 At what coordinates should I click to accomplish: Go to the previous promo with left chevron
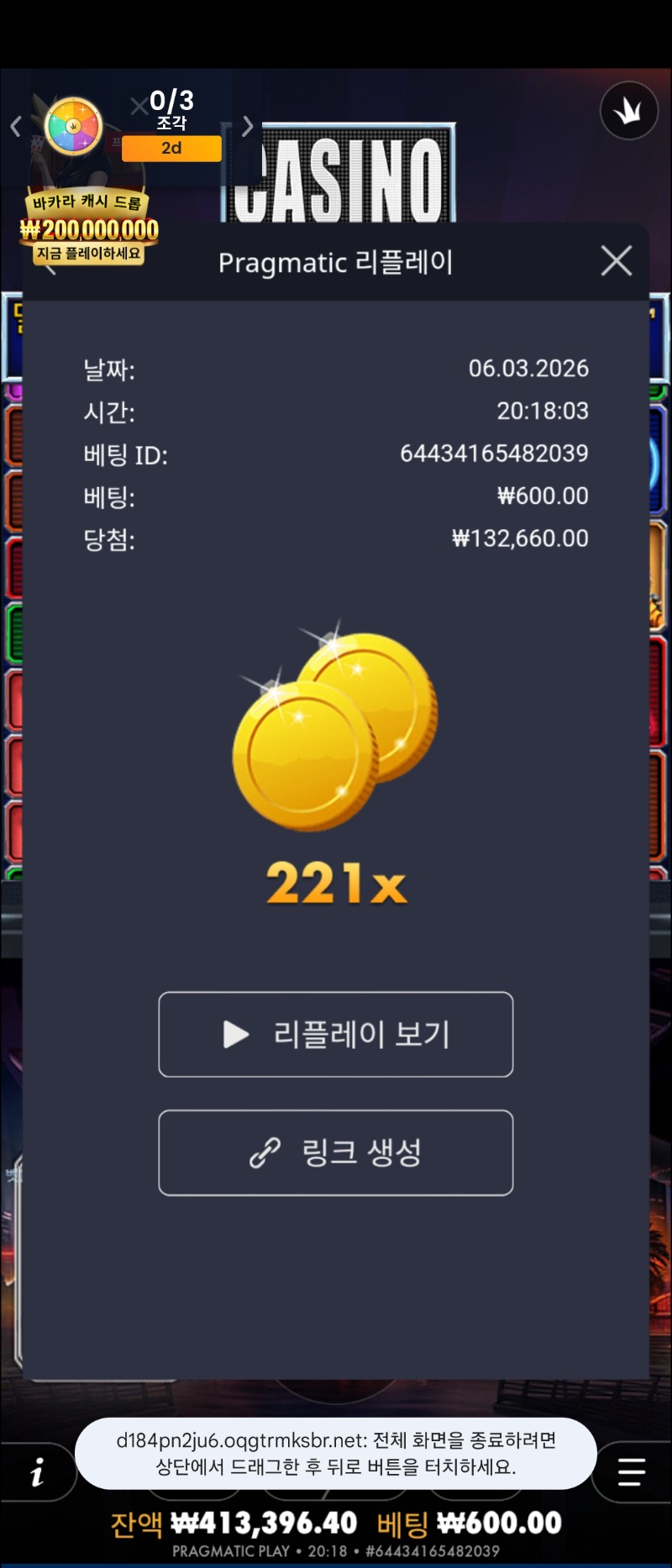point(16,127)
